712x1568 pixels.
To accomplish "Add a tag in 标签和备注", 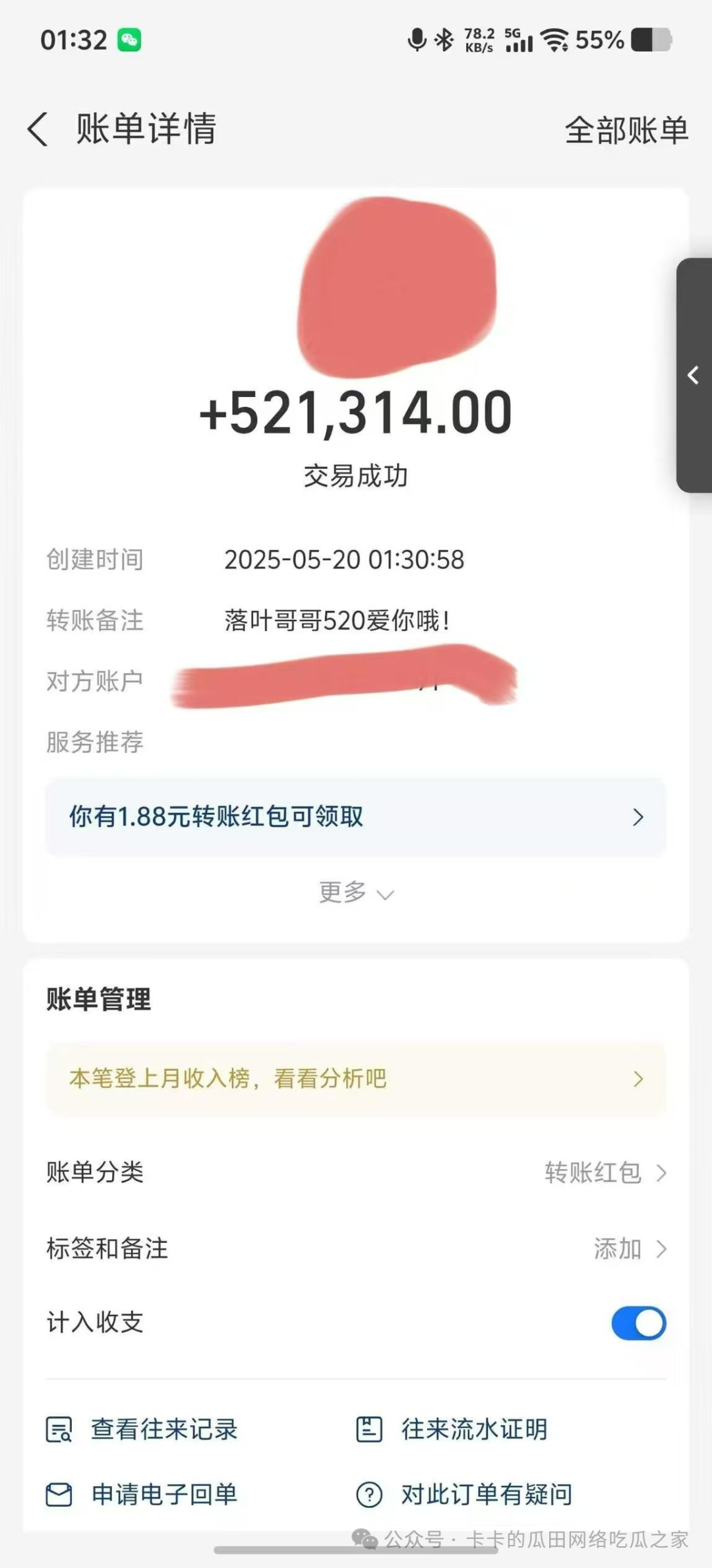I will click(x=629, y=1249).
